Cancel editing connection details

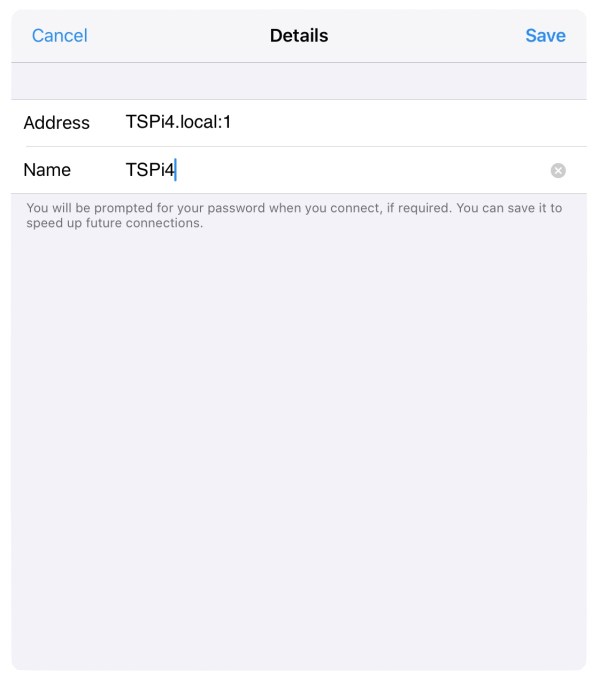click(60, 36)
